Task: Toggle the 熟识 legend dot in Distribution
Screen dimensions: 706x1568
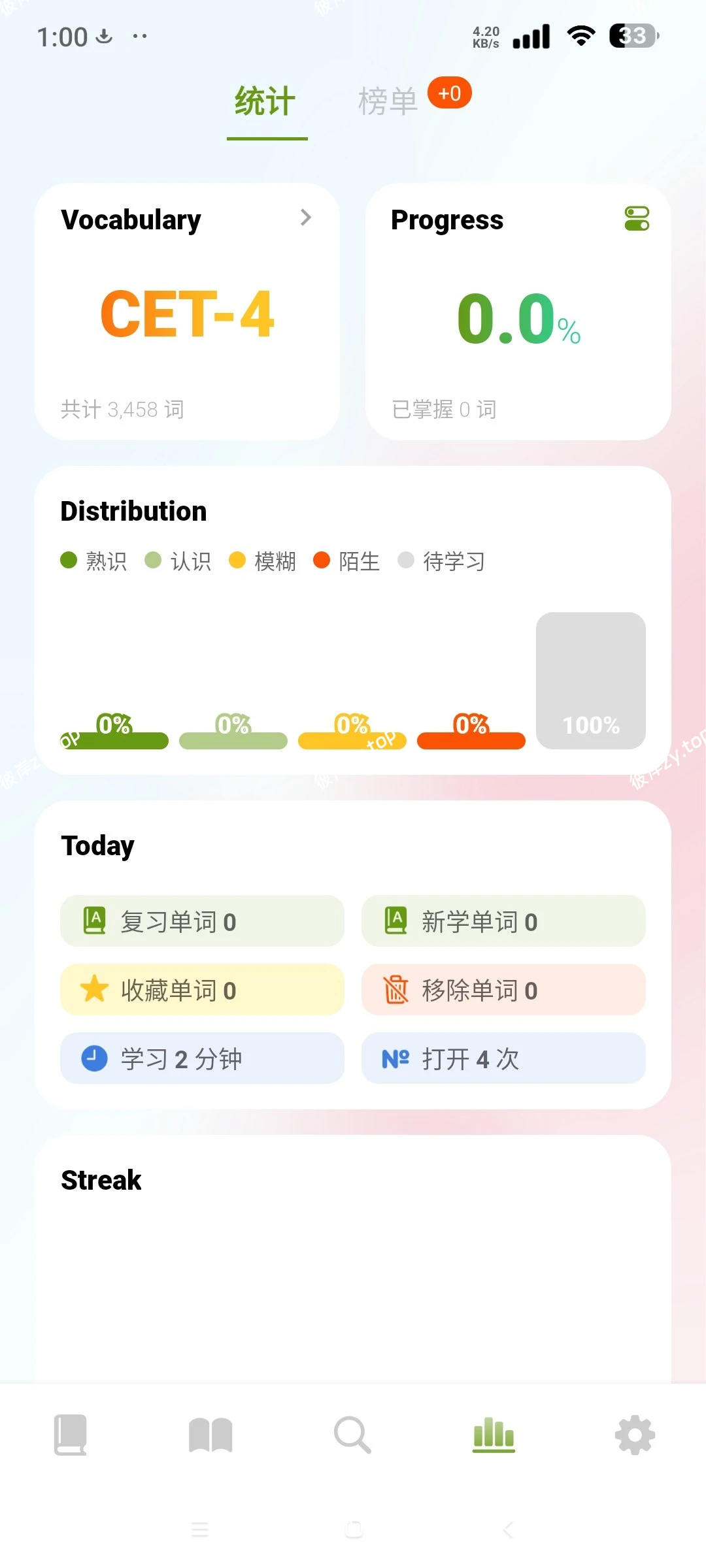Action: 70,560
